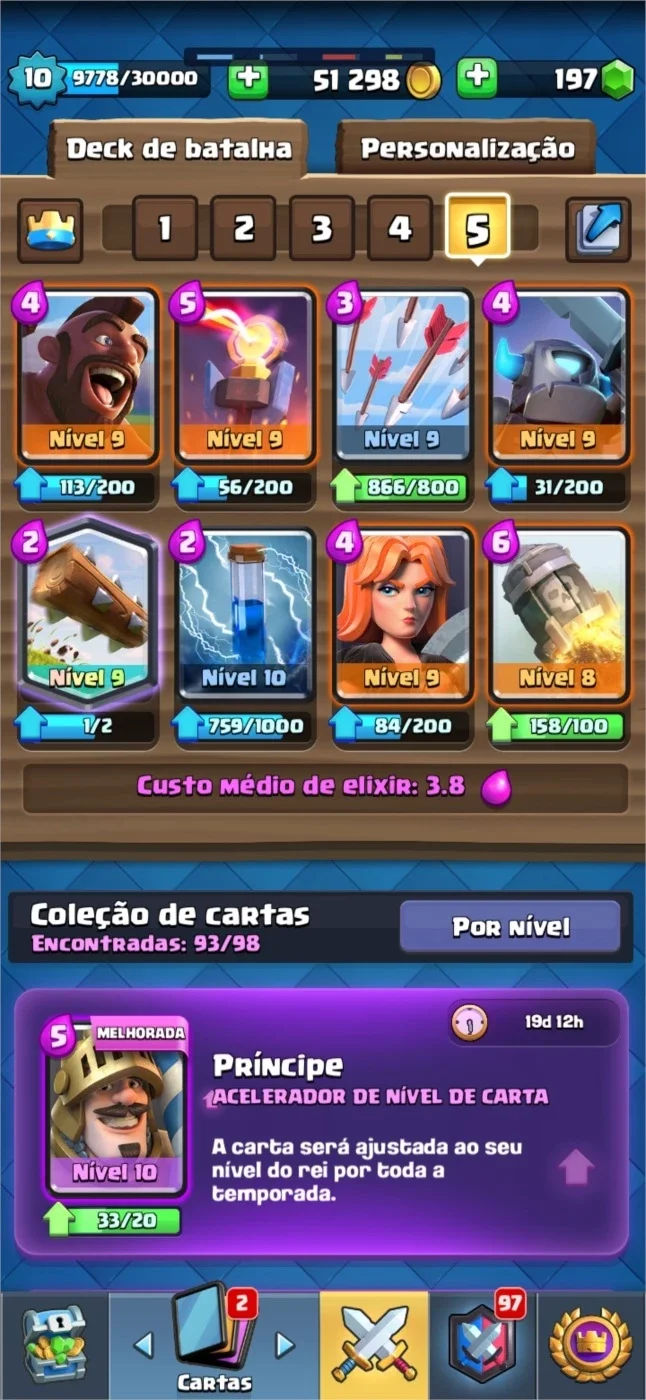This screenshot has width=646, height=1400.
Task: Select the Valkyrie card
Action: tap(401, 613)
